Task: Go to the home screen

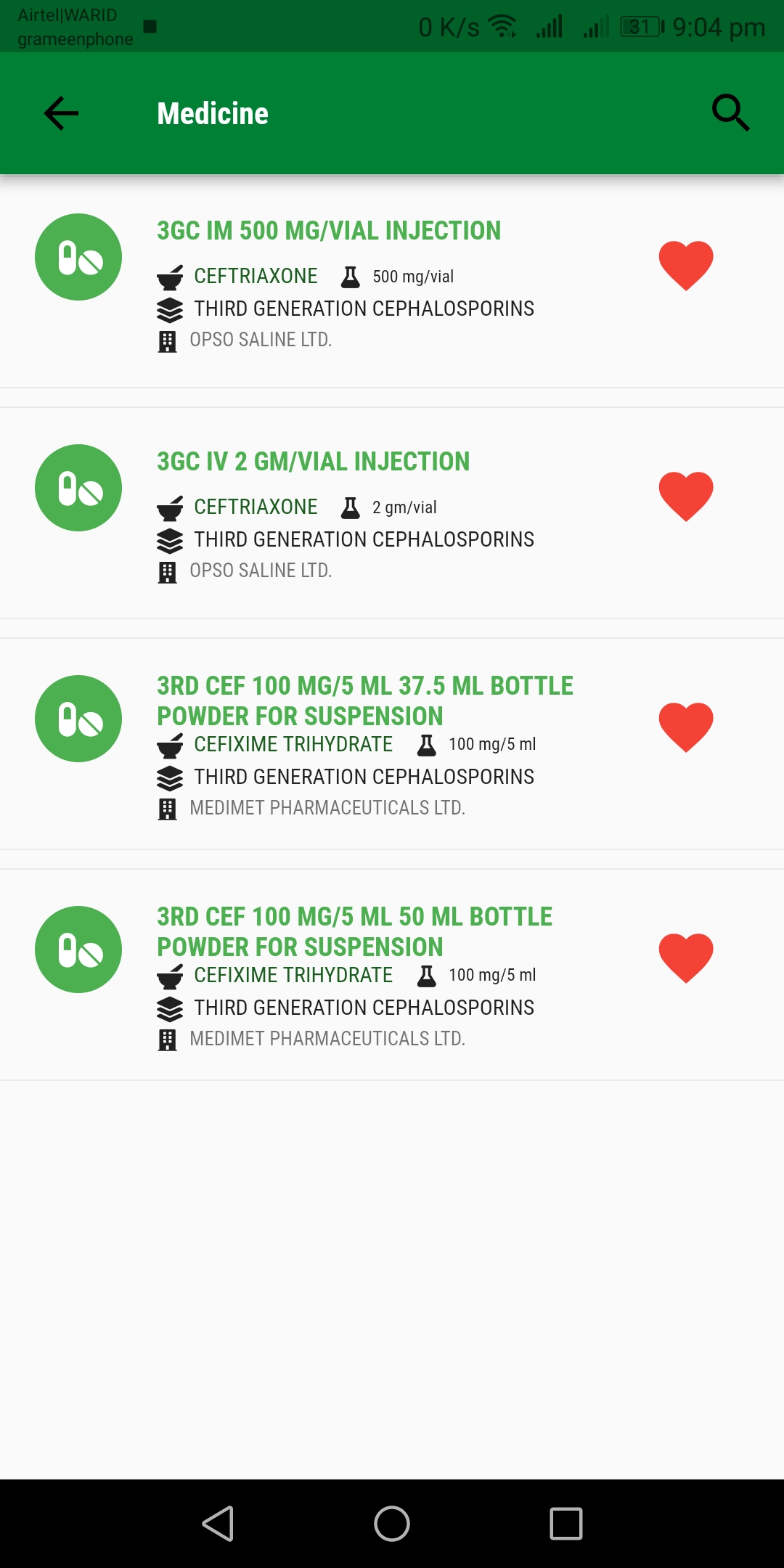Action: click(x=392, y=1523)
